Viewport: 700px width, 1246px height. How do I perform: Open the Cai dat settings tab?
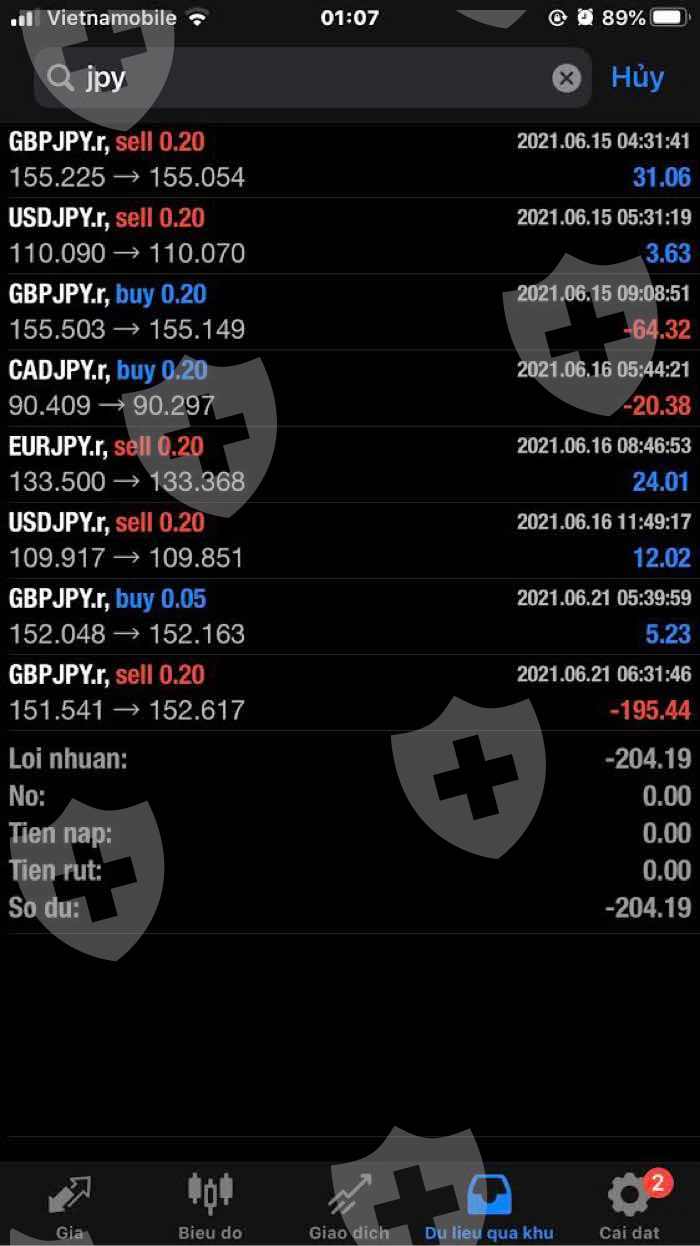(x=630, y=1206)
